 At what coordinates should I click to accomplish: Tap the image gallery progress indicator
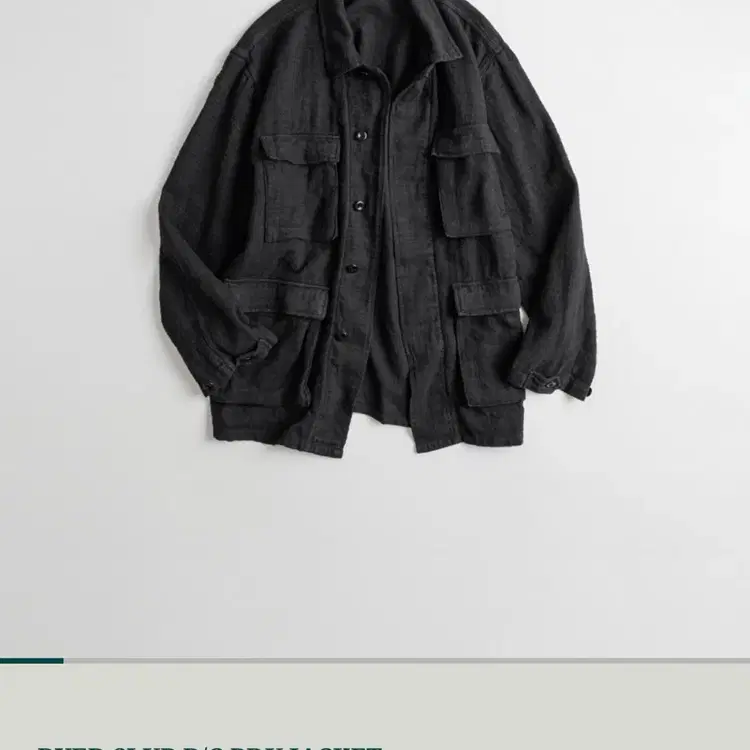click(x=375, y=661)
